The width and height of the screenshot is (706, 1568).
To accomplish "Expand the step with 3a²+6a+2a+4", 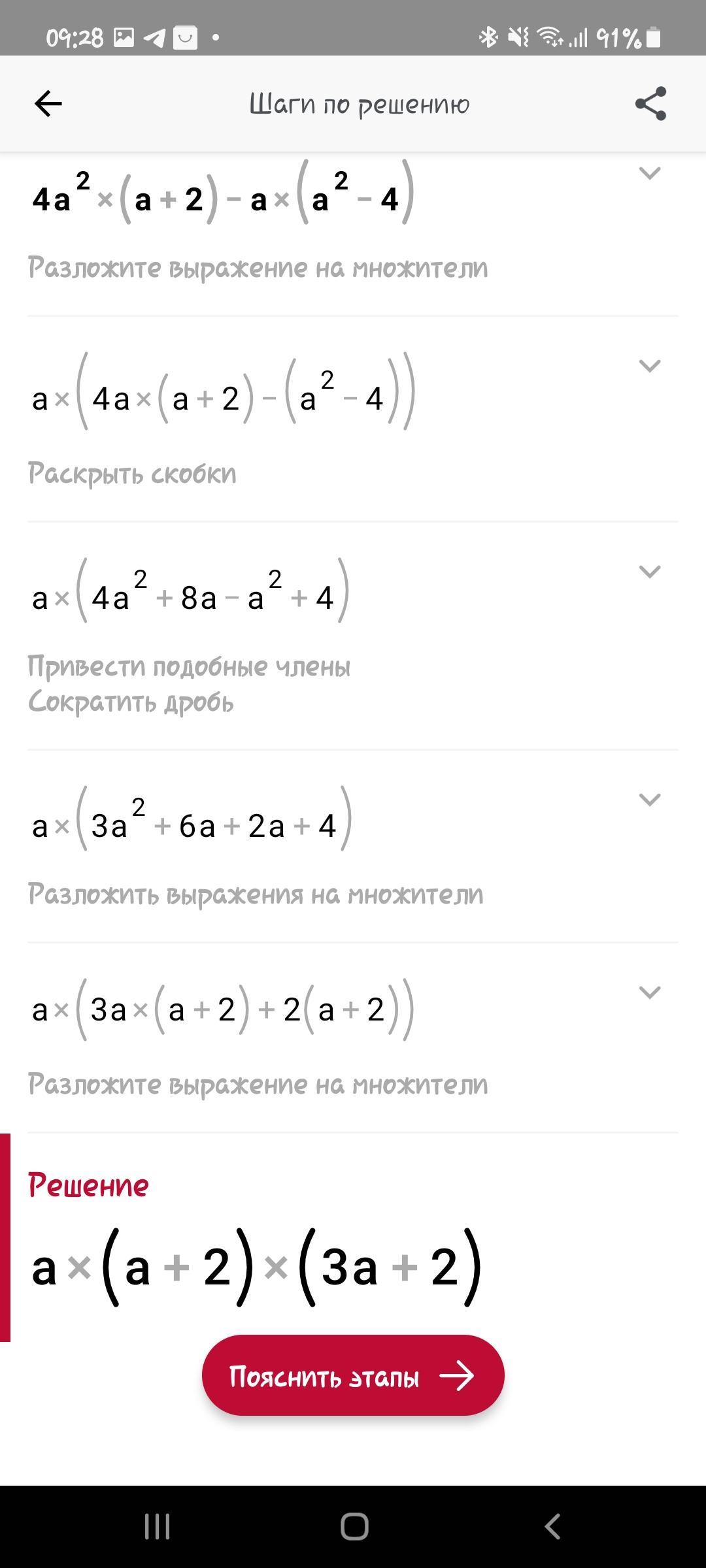I will coord(649,800).
